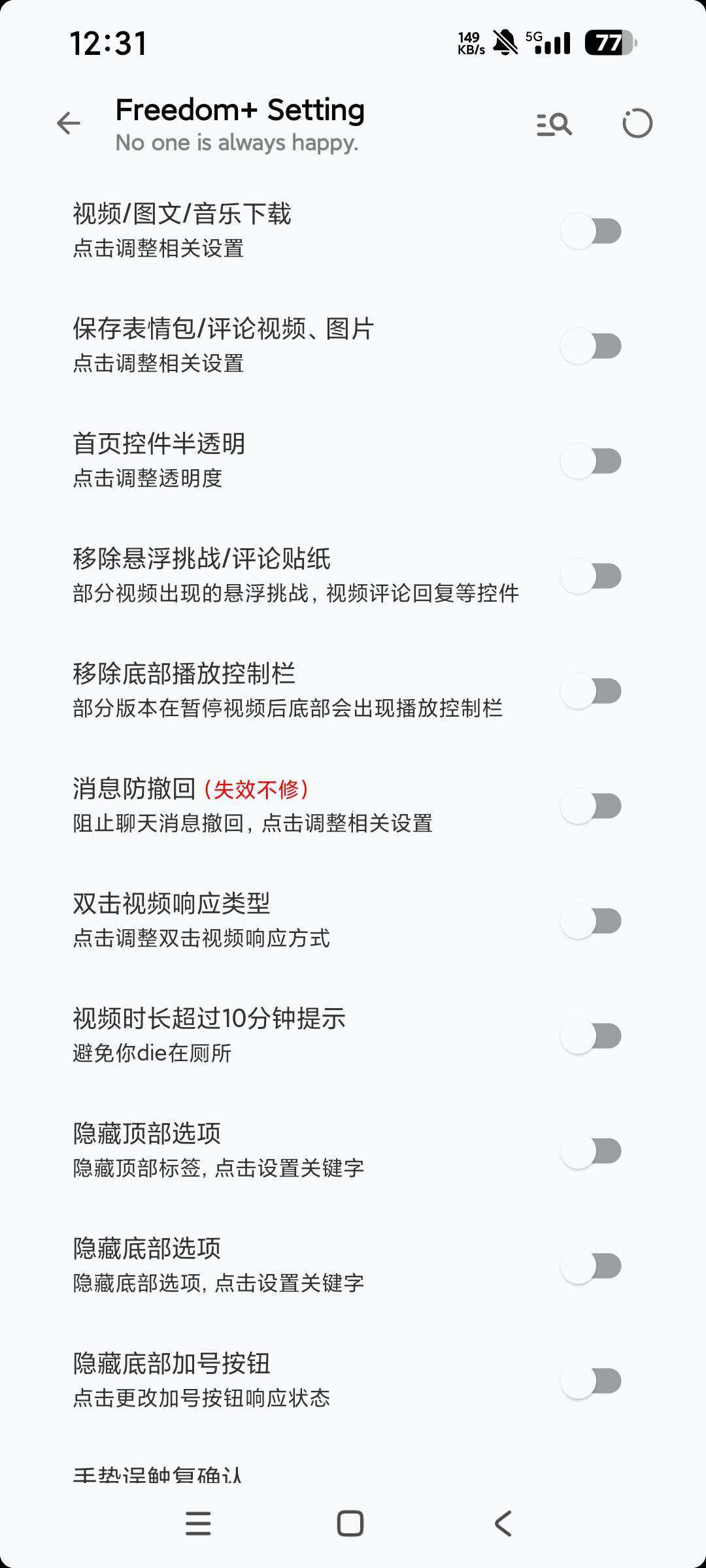Switch on 视频时长超过10分钟提示
This screenshot has height=1568, width=706.
(591, 1036)
